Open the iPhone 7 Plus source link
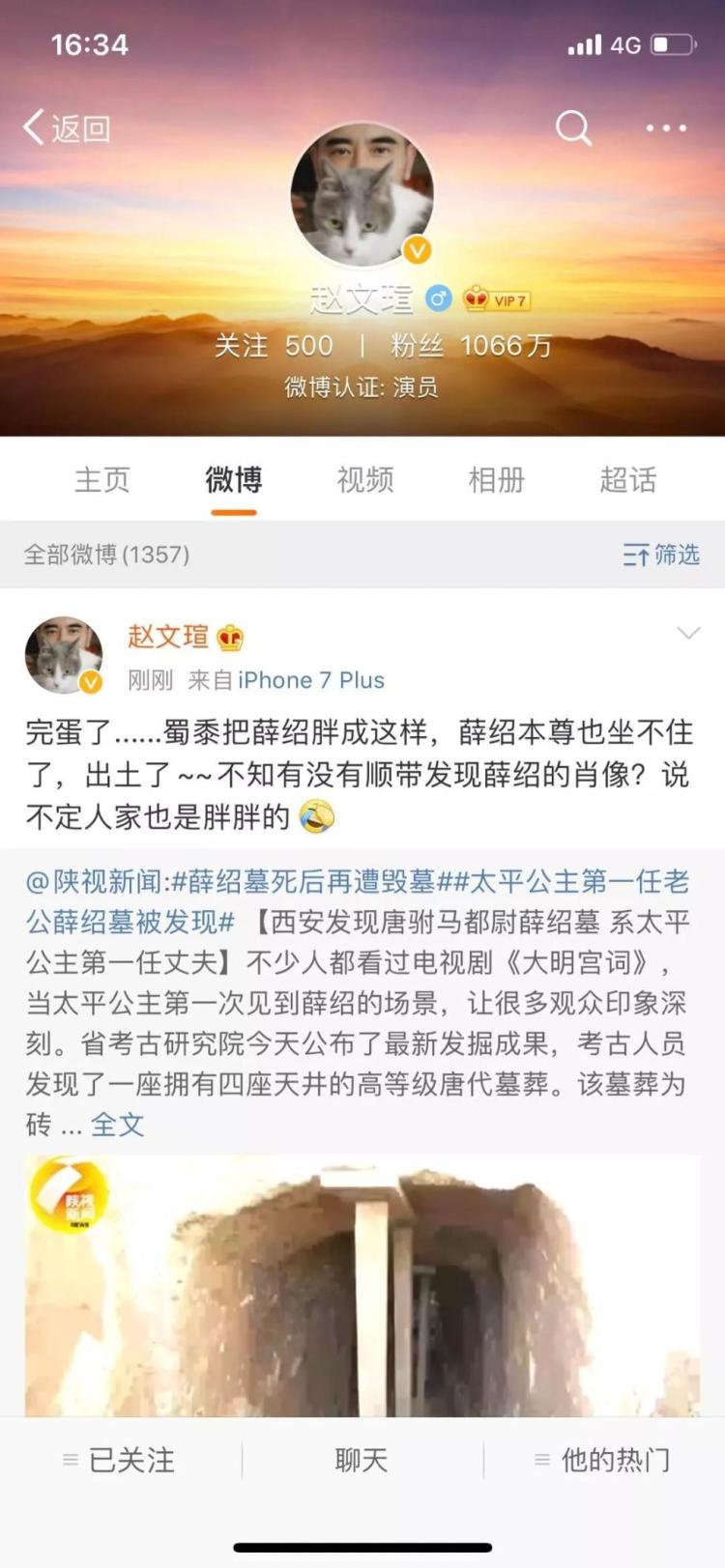This screenshot has height=1568, width=725. coord(311,680)
